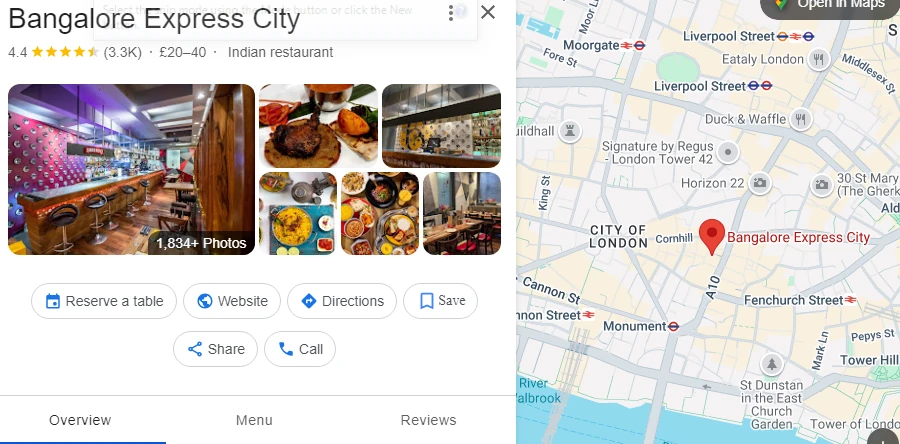
Task: Switch to the Reviews tab
Action: coord(428,420)
